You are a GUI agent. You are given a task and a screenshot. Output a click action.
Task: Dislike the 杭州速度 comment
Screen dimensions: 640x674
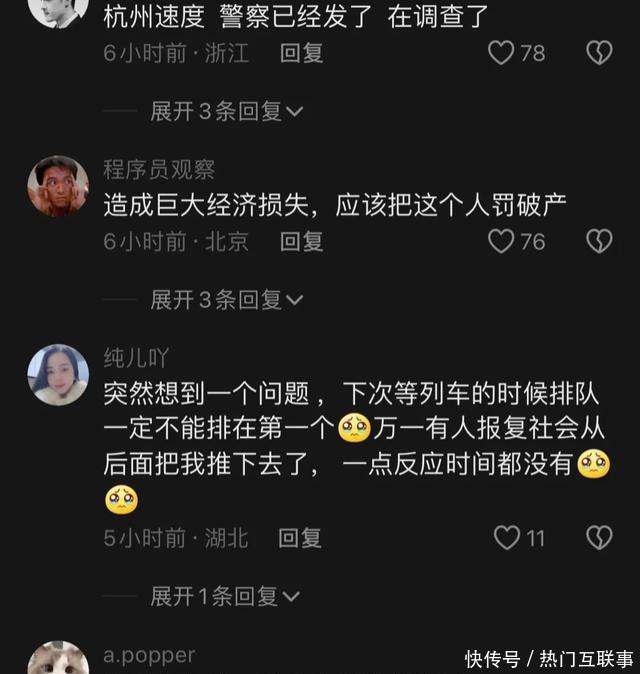click(598, 53)
